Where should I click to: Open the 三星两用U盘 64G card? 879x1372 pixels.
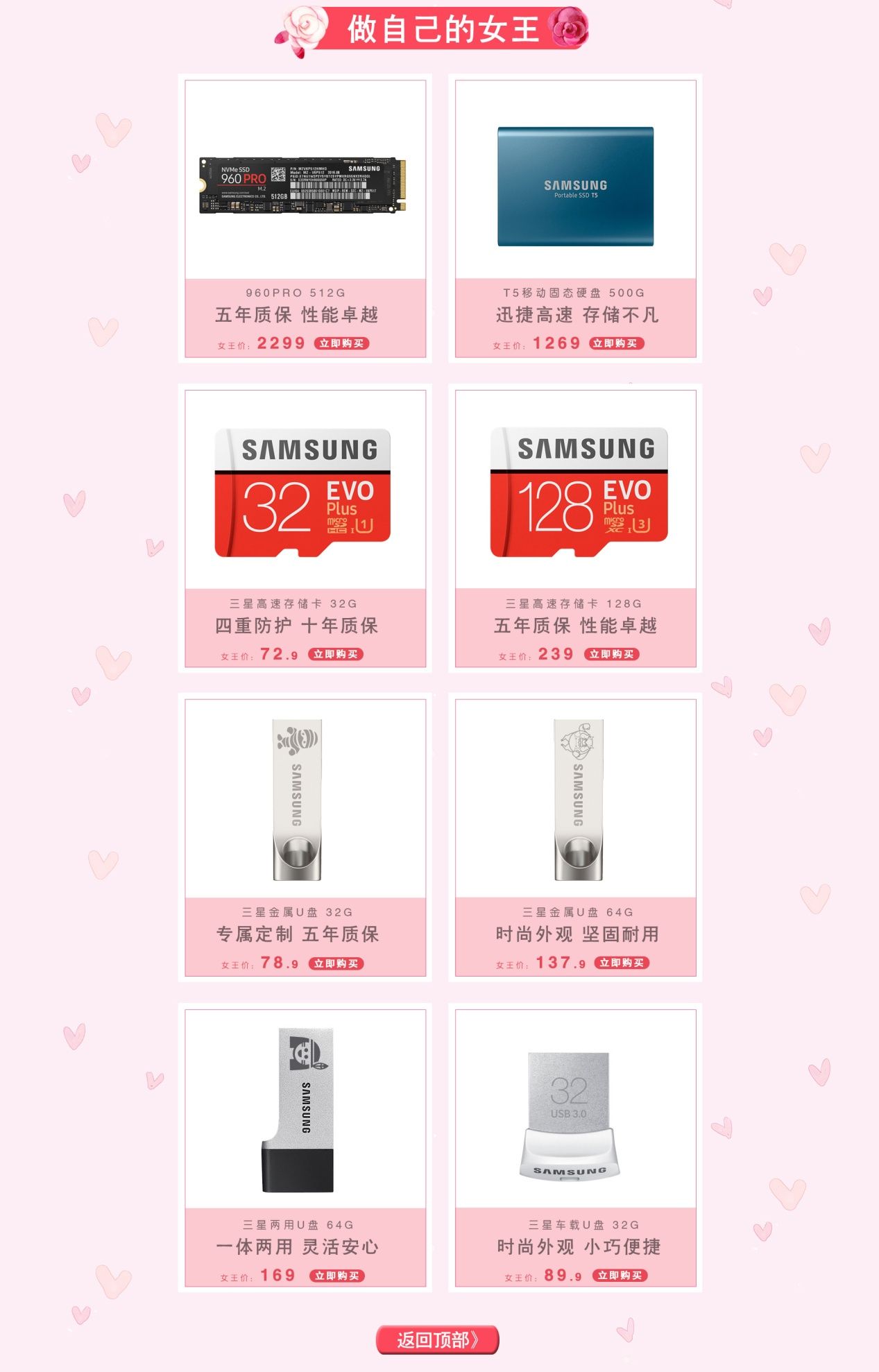298,1110
